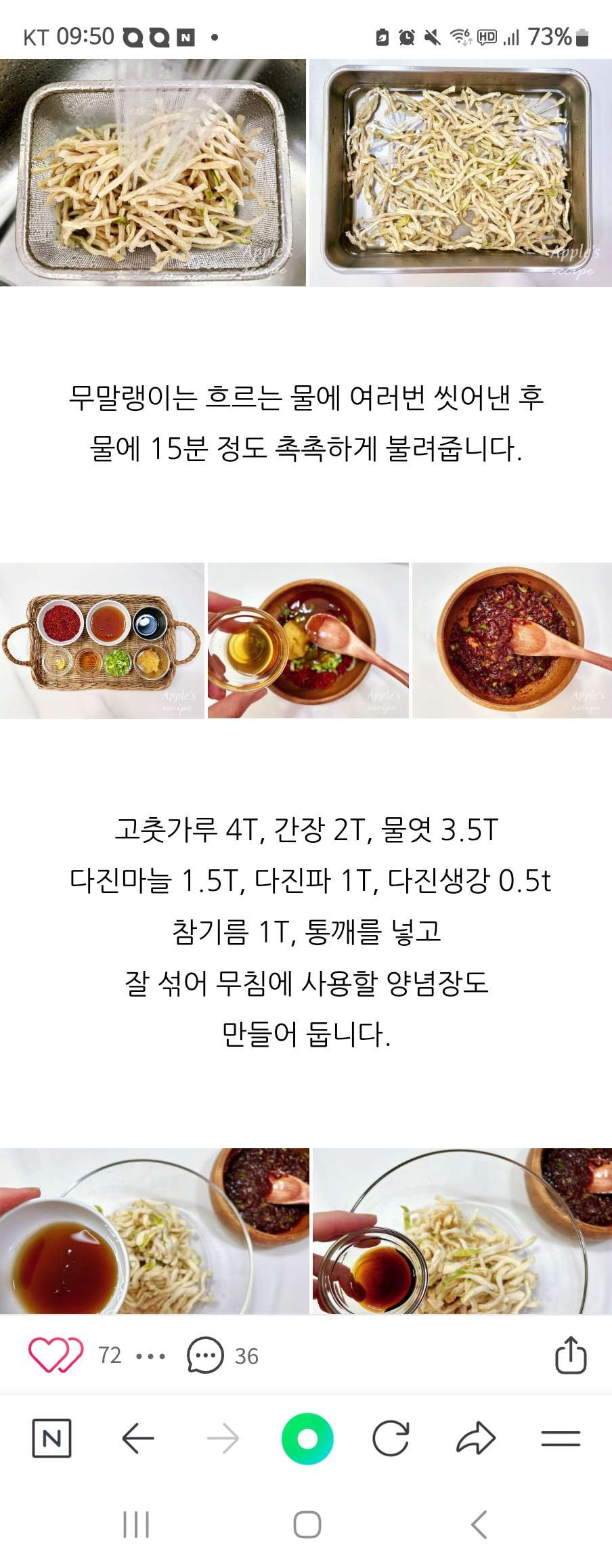Tap the three-dot reactions overflow

(150, 1356)
